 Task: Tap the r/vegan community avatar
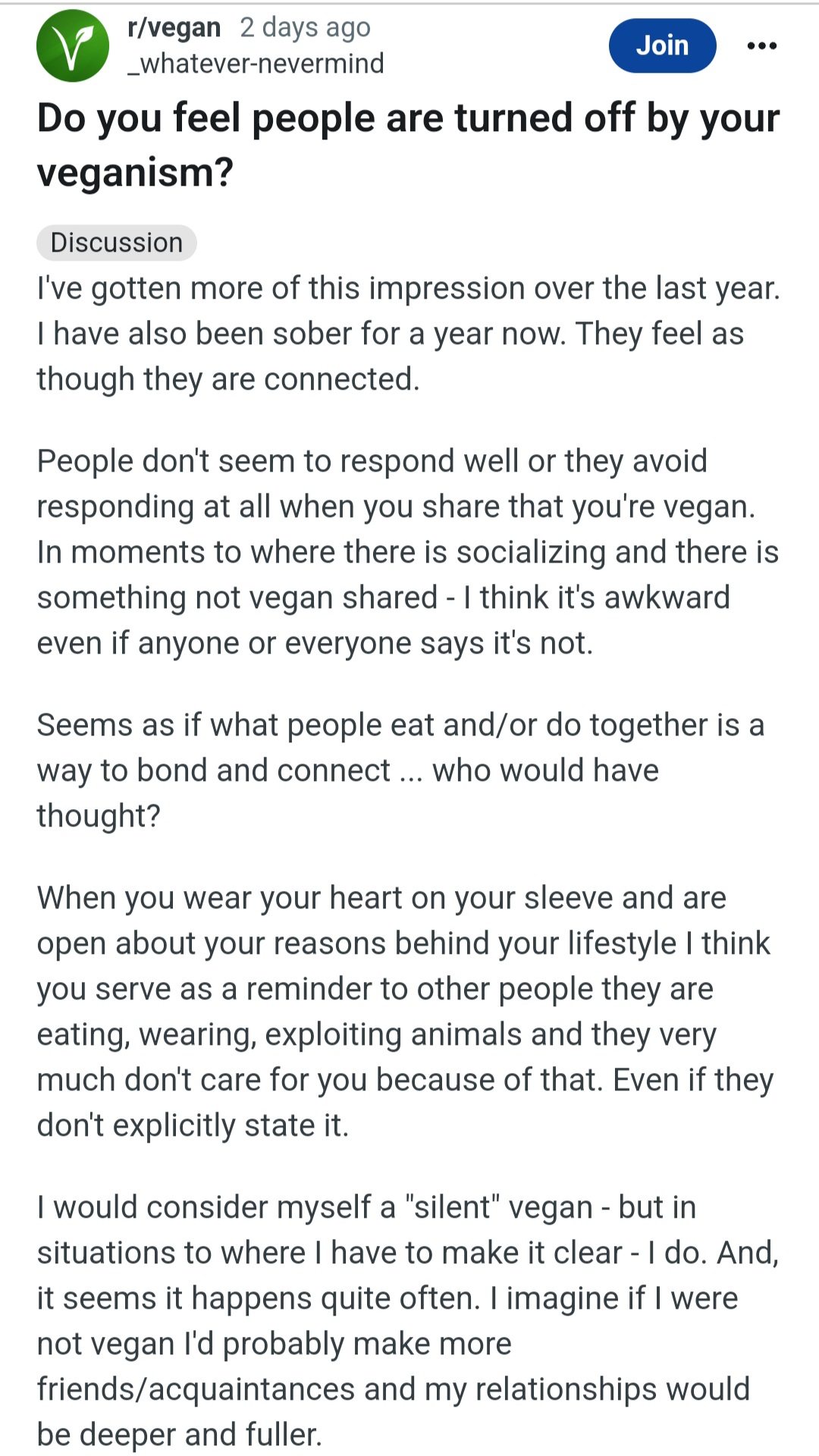click(73, 45)
